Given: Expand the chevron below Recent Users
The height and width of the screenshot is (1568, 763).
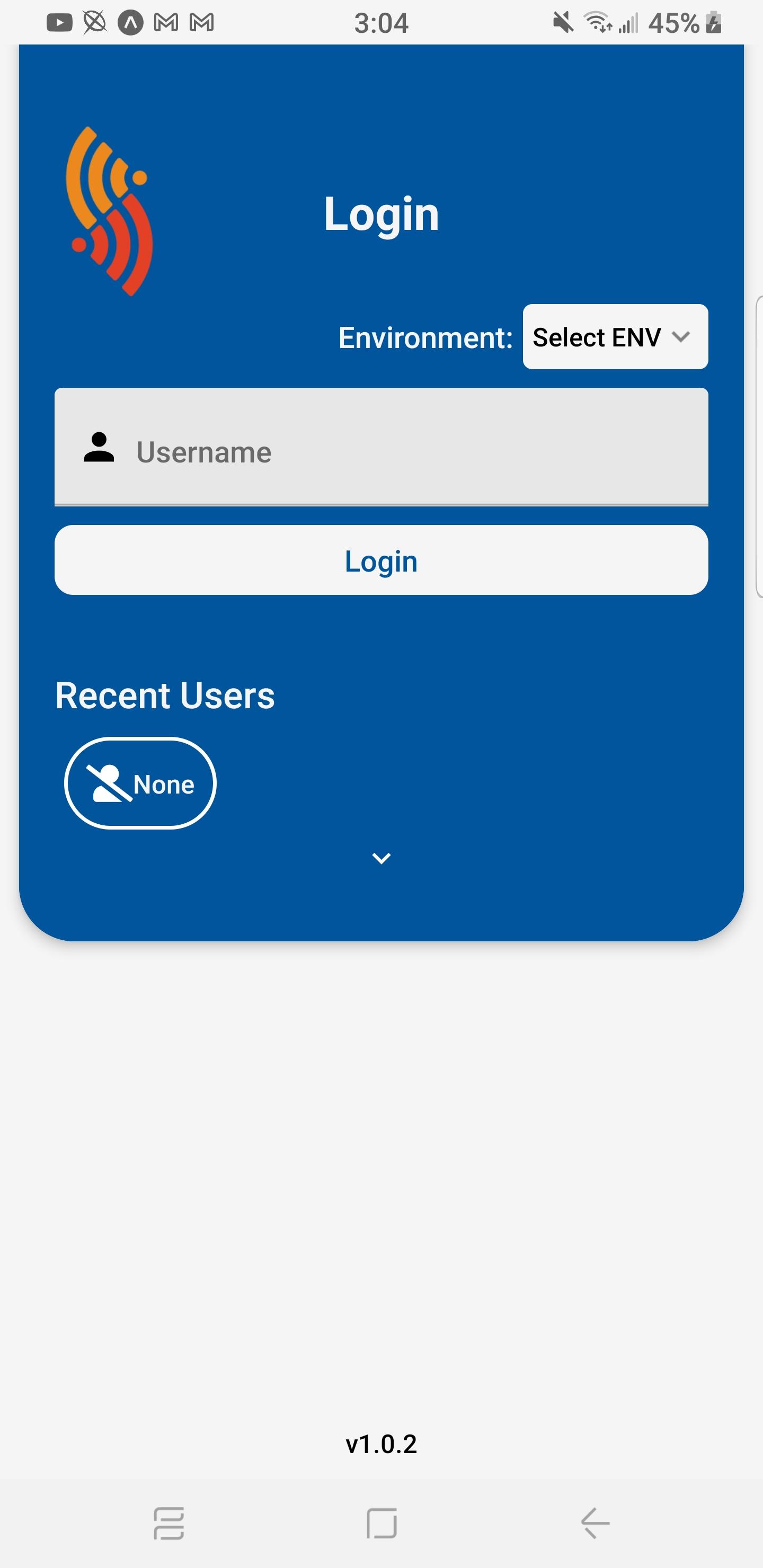Looking at the screenshot, I should click(x=381, y=858).
